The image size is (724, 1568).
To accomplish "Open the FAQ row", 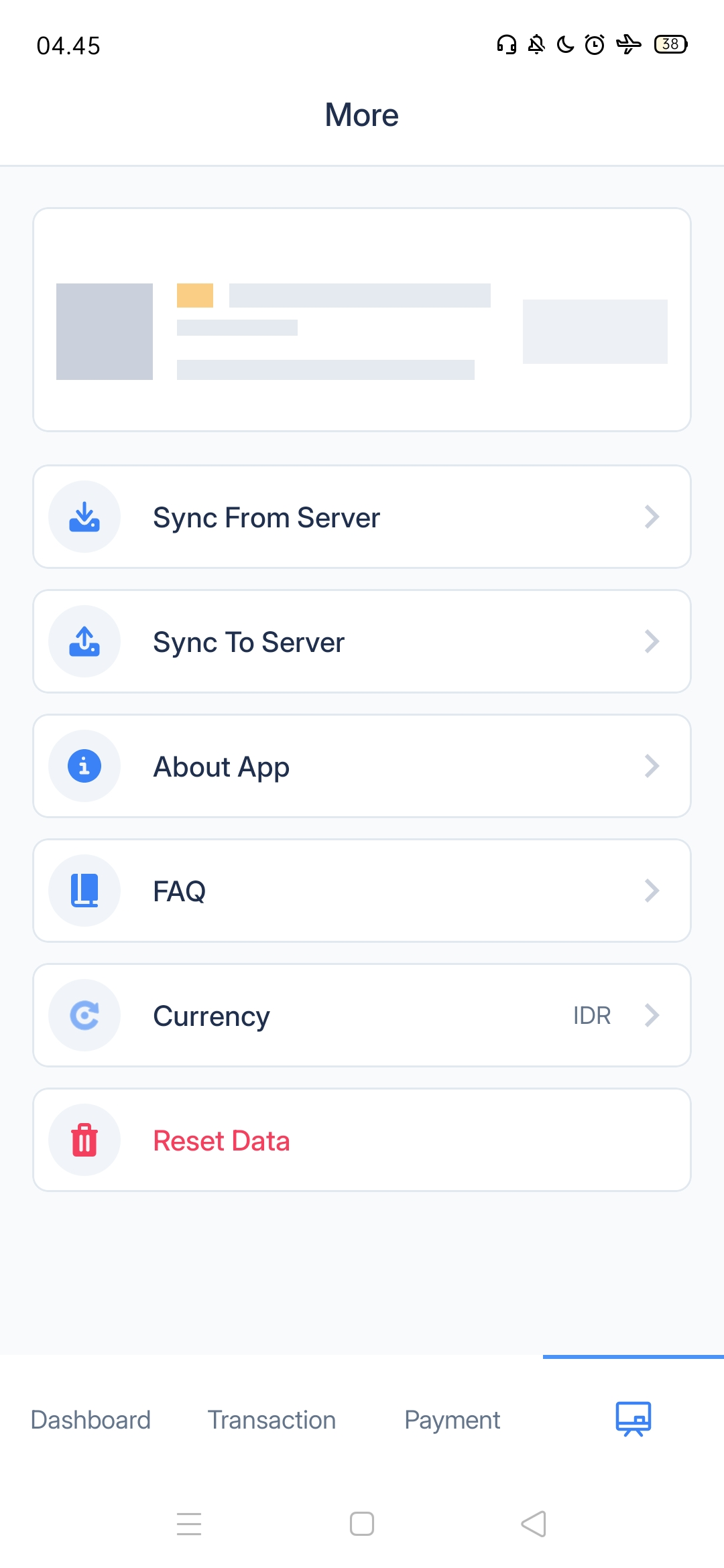I will coord(362,891).
